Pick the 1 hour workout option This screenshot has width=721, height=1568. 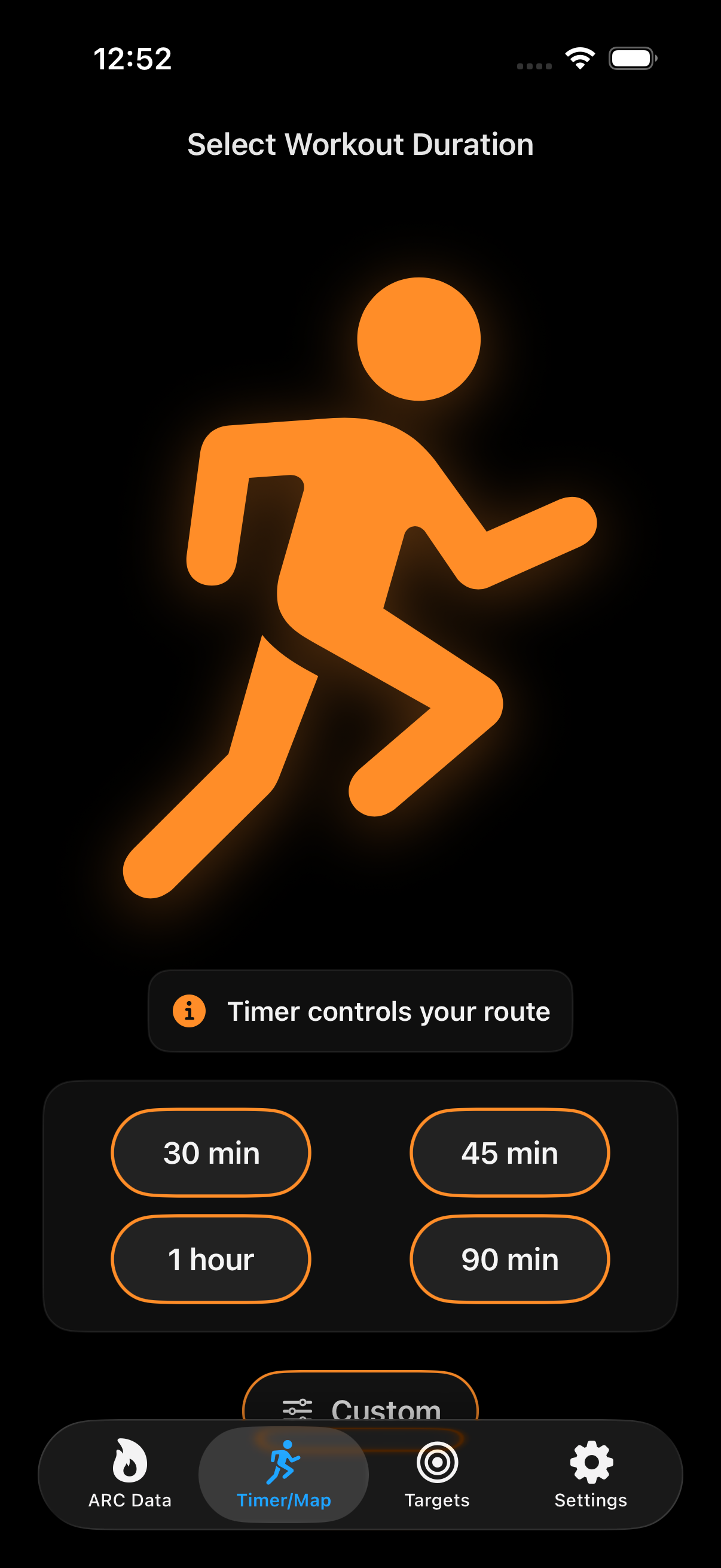[211, 1259]
